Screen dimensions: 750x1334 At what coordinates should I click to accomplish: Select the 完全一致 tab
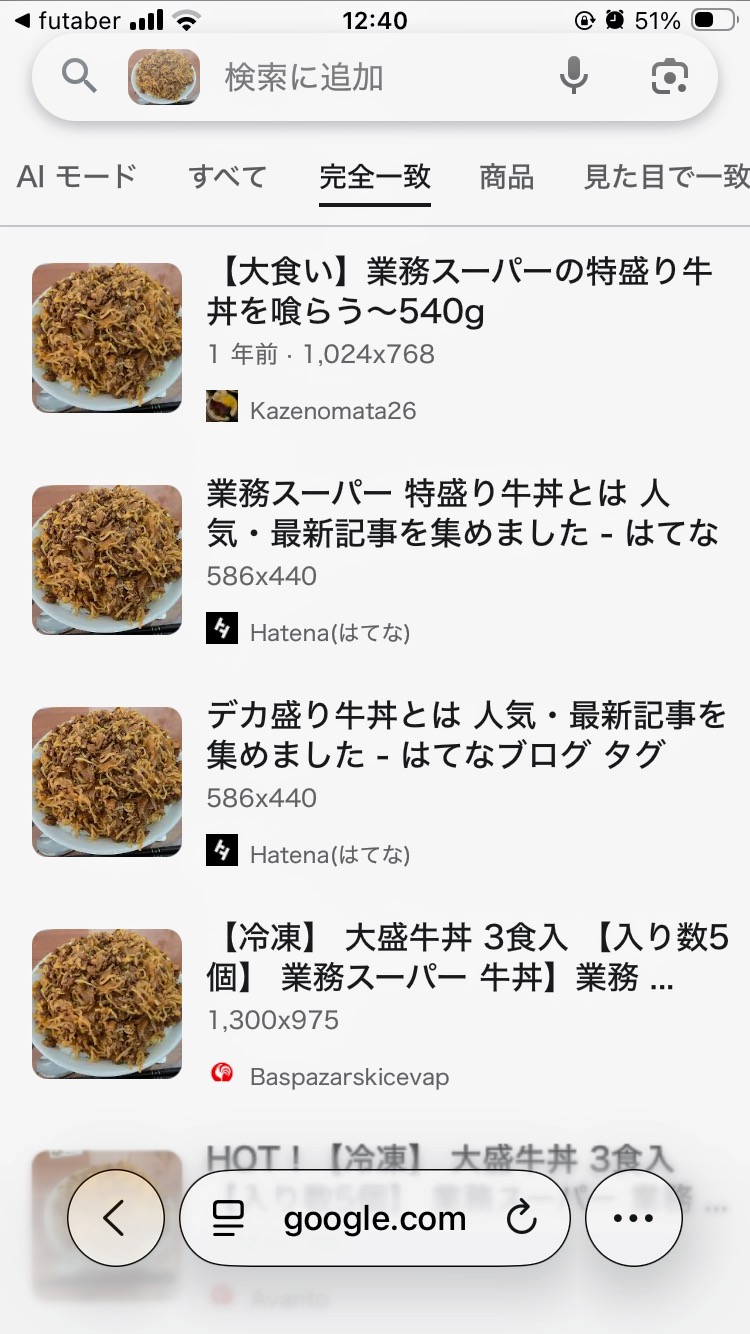(x=375, y=177)
